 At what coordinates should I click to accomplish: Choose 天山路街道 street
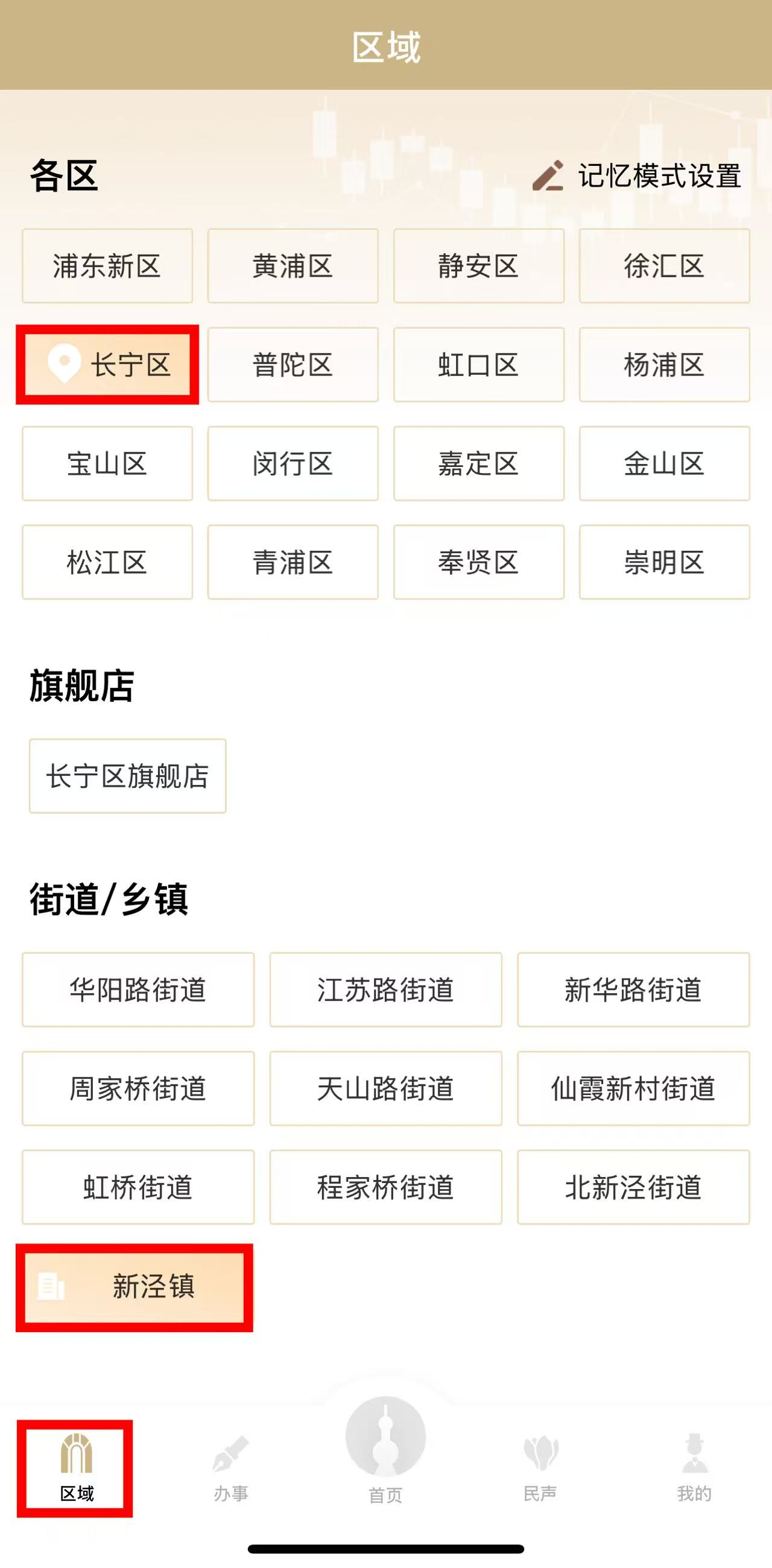point(385,1088)
